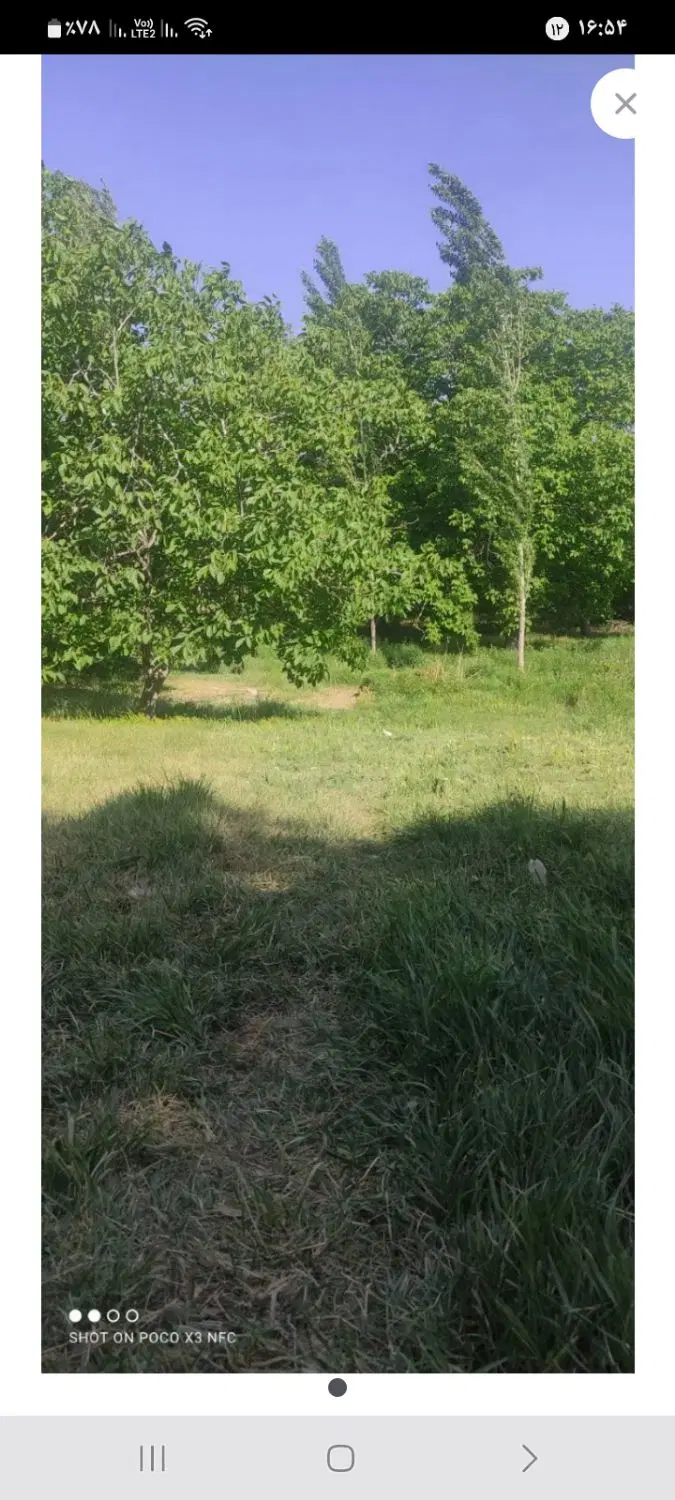Tap the system back arrow
The height and width of the screenshot is (1500, 675).
click(529, 1458)
